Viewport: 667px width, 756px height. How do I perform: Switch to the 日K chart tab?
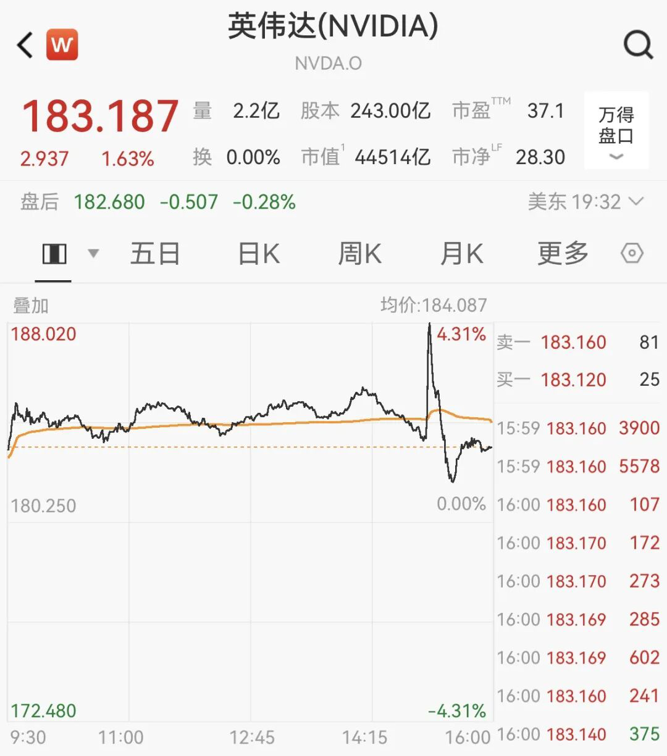(258, 254)
